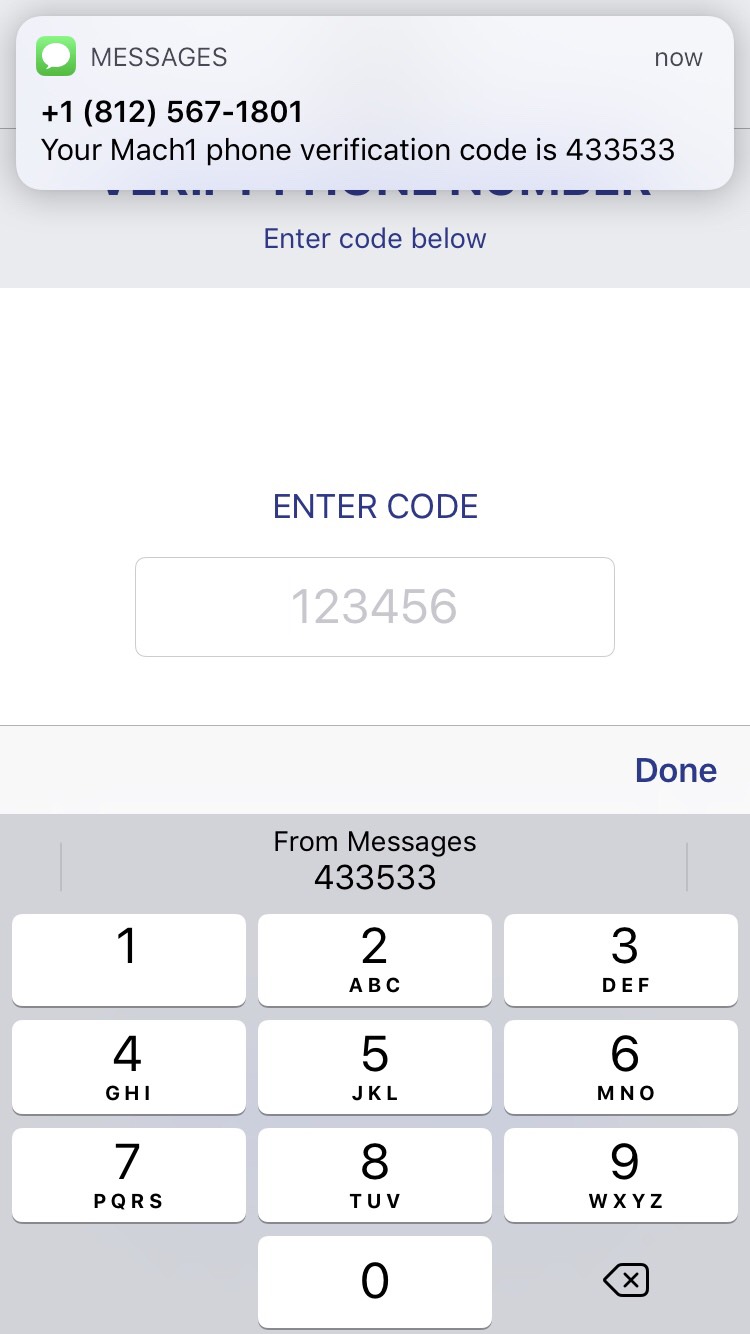750x1334 pixels.
Task: Enter digit 2 on the keypad
Action: pos(375,959)
